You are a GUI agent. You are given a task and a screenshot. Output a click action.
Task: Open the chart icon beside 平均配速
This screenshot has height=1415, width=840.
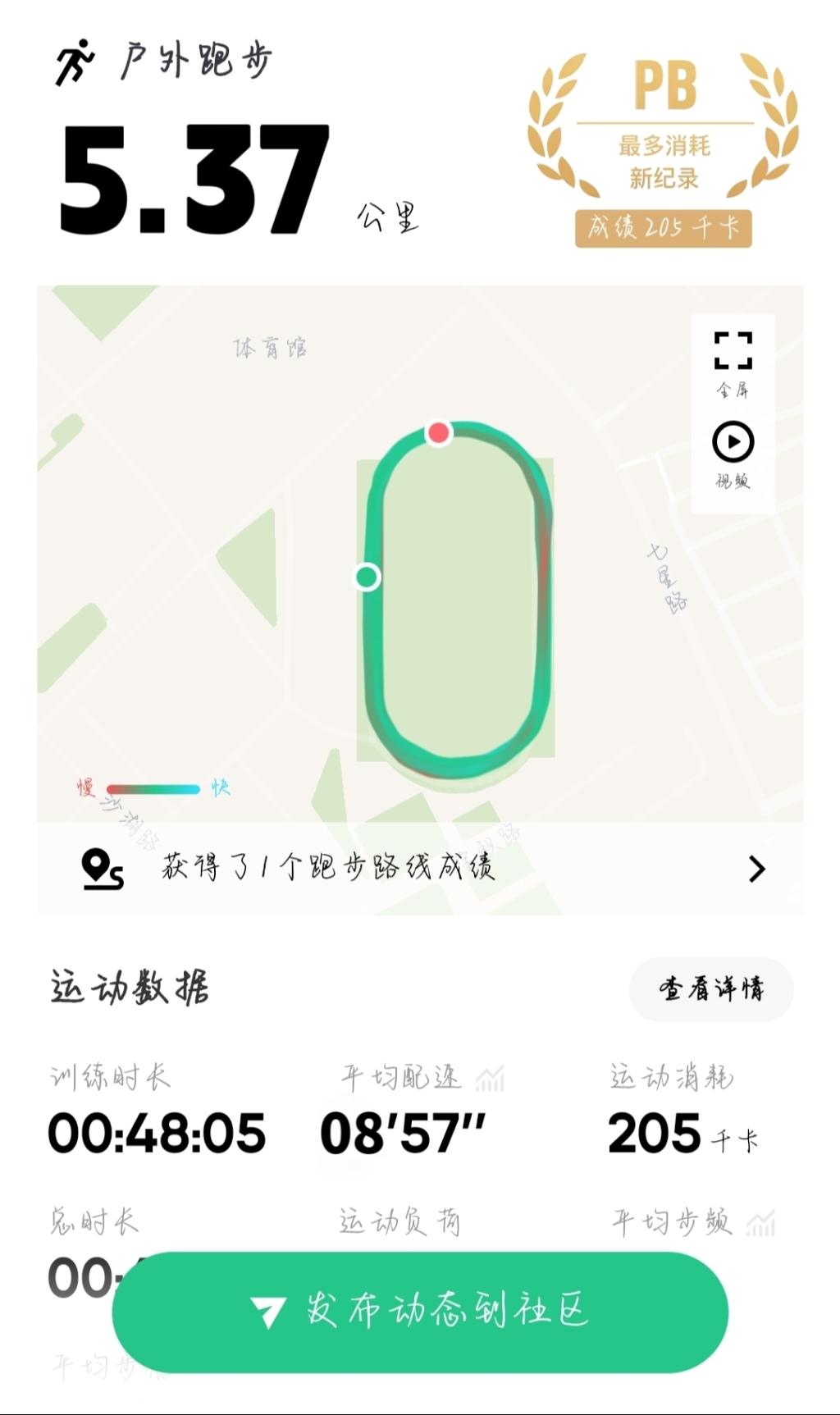490,1078
